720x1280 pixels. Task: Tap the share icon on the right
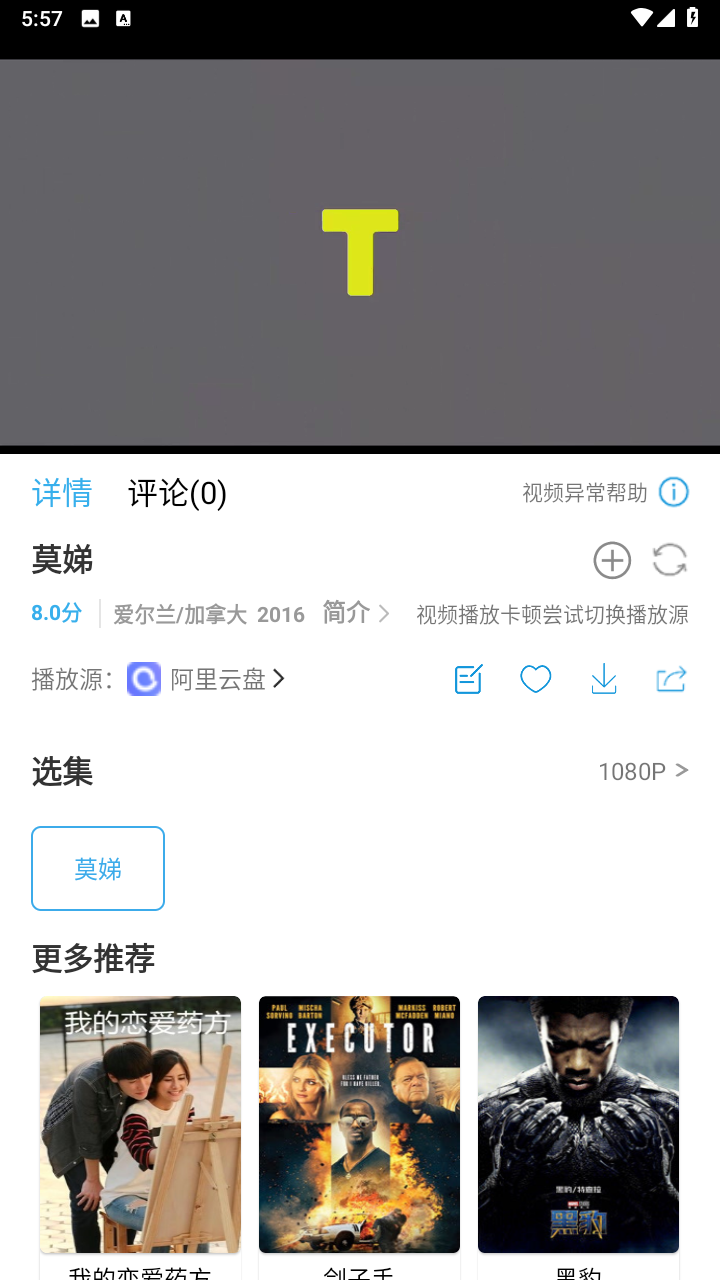click(671, 678)
